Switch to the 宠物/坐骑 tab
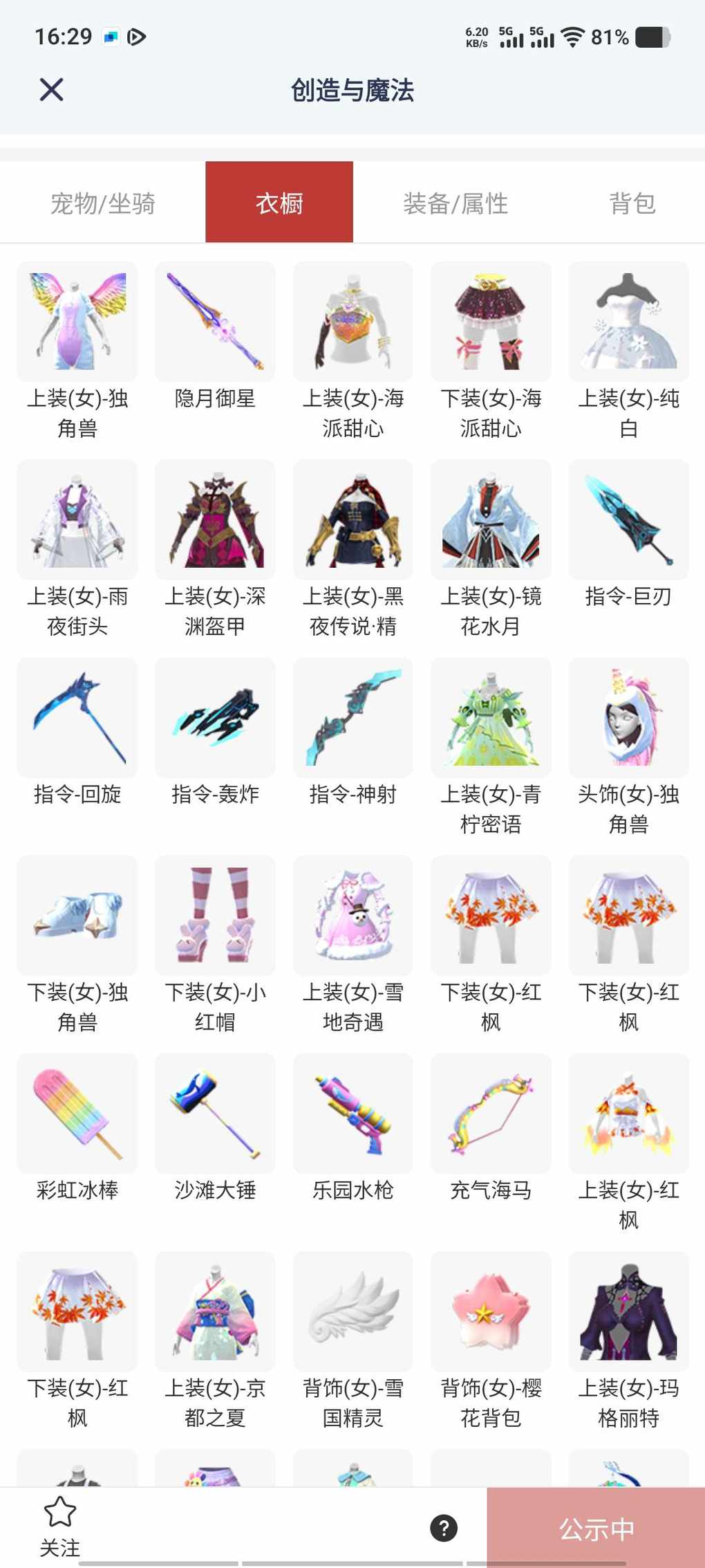 tap(102, 203)
